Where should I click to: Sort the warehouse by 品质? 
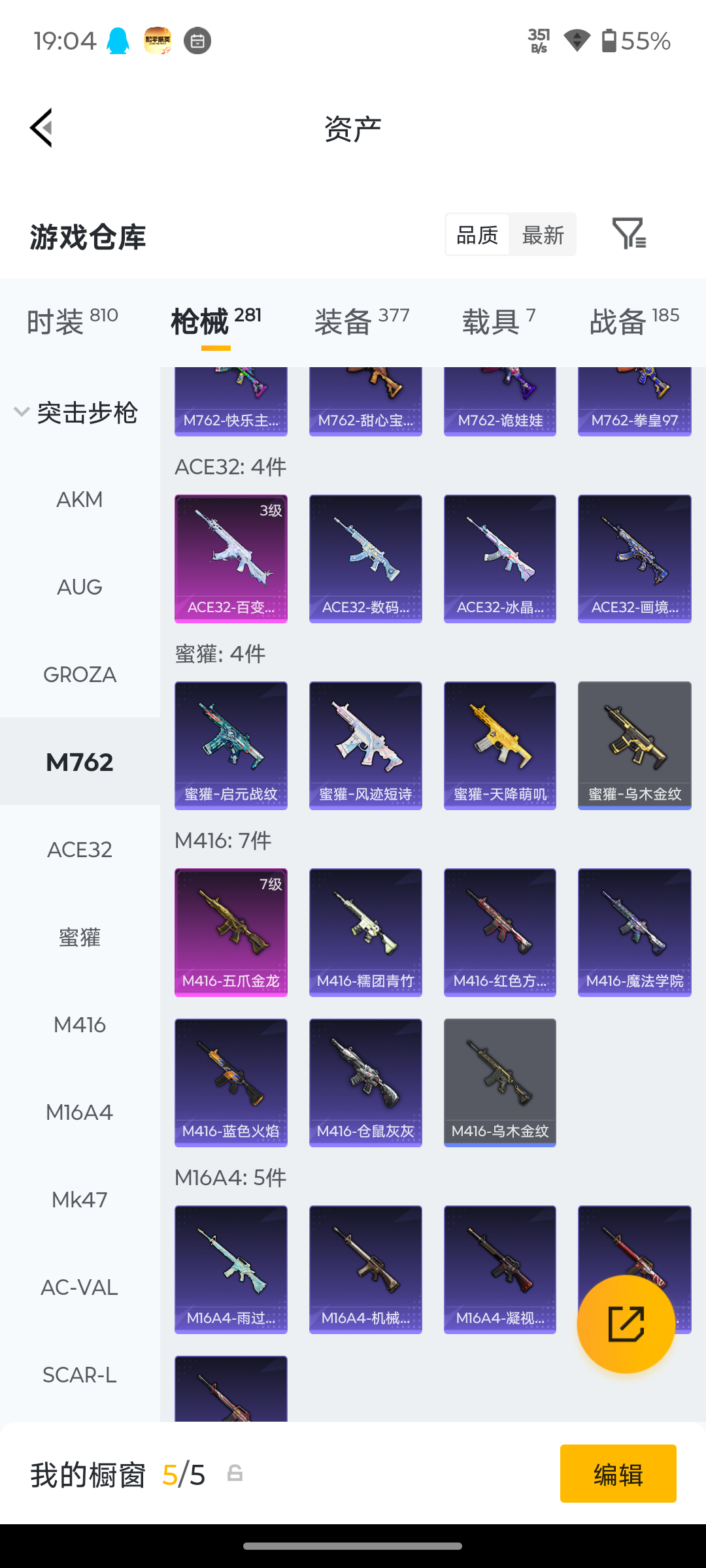(477, 235)
